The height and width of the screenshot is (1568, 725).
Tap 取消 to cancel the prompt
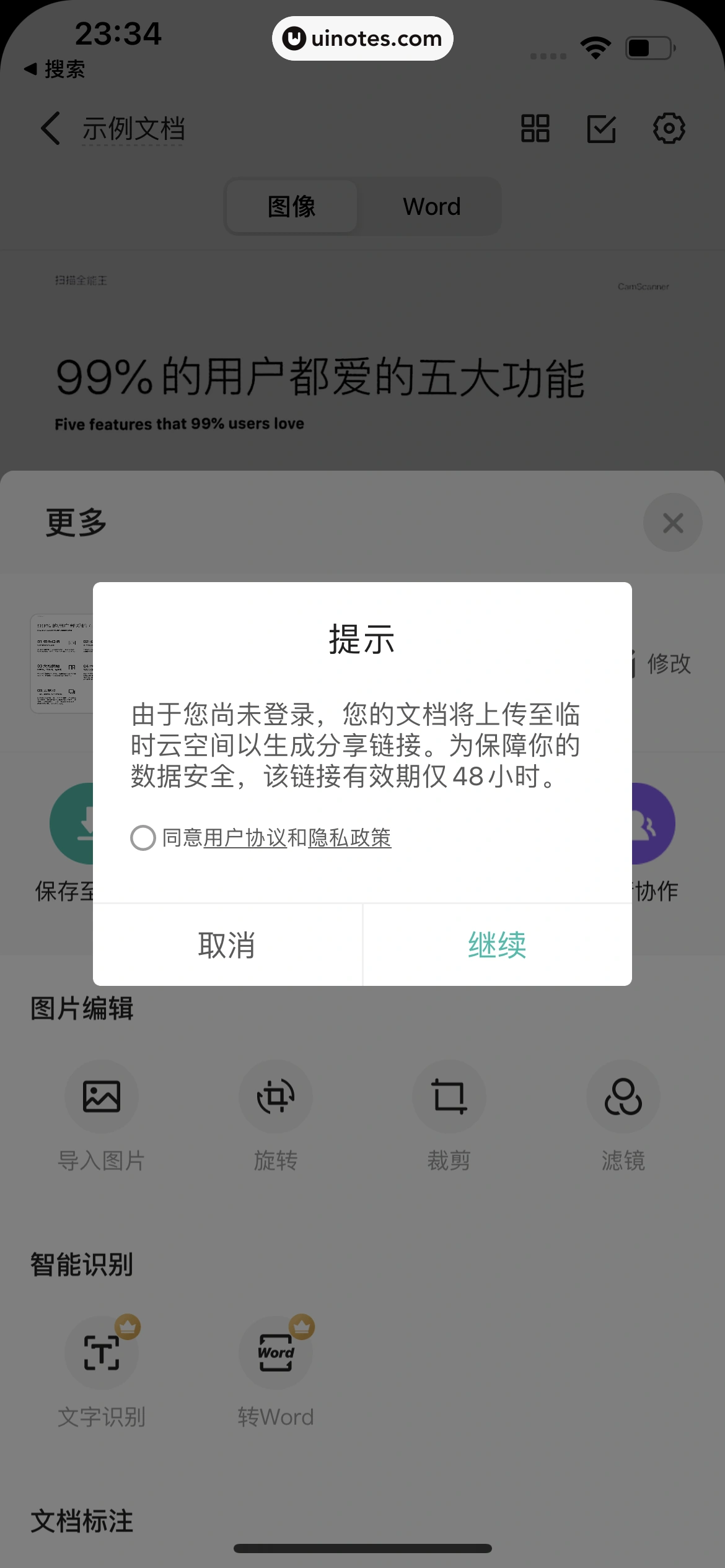pos(227,945)
